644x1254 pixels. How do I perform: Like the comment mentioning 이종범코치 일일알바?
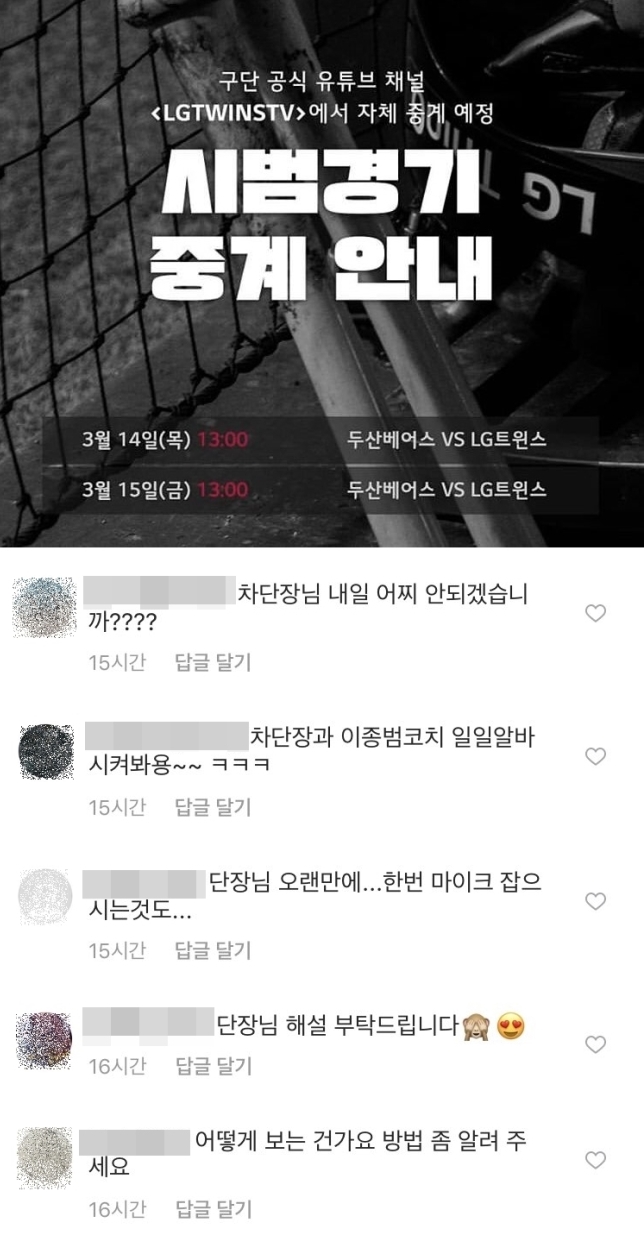595,757
